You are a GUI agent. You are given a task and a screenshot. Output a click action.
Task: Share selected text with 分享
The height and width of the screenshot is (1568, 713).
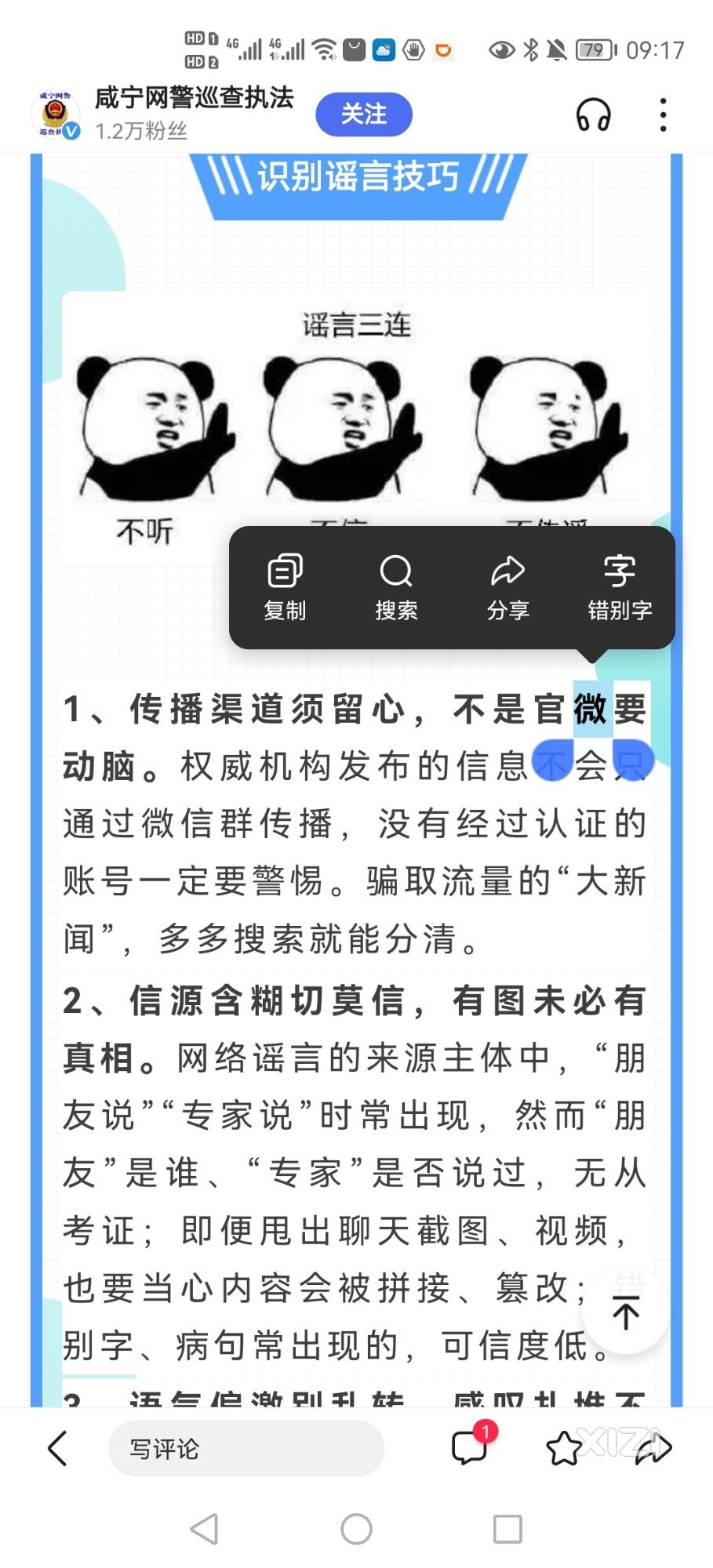coord(507,587)
